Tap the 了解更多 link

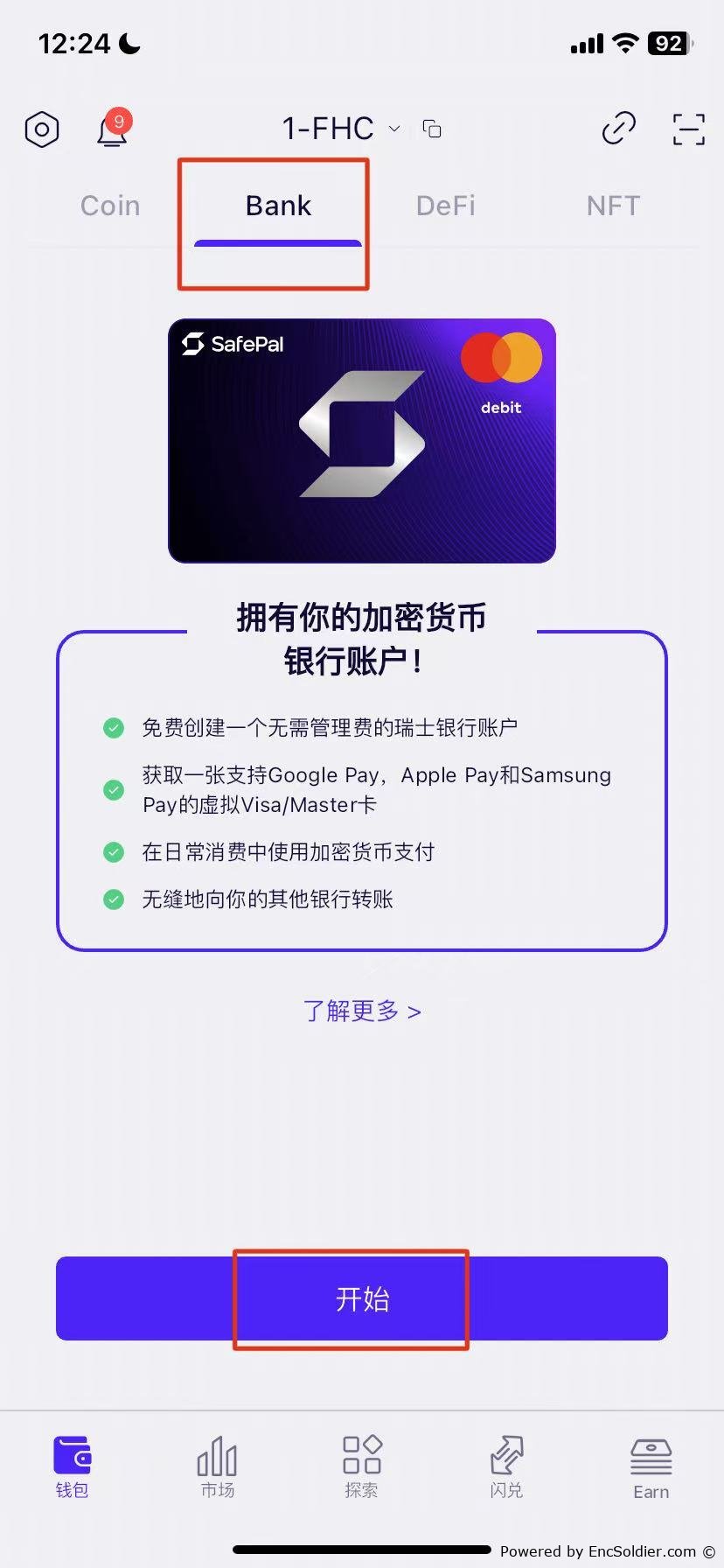pyautogui.click(x=362, y=1011)
